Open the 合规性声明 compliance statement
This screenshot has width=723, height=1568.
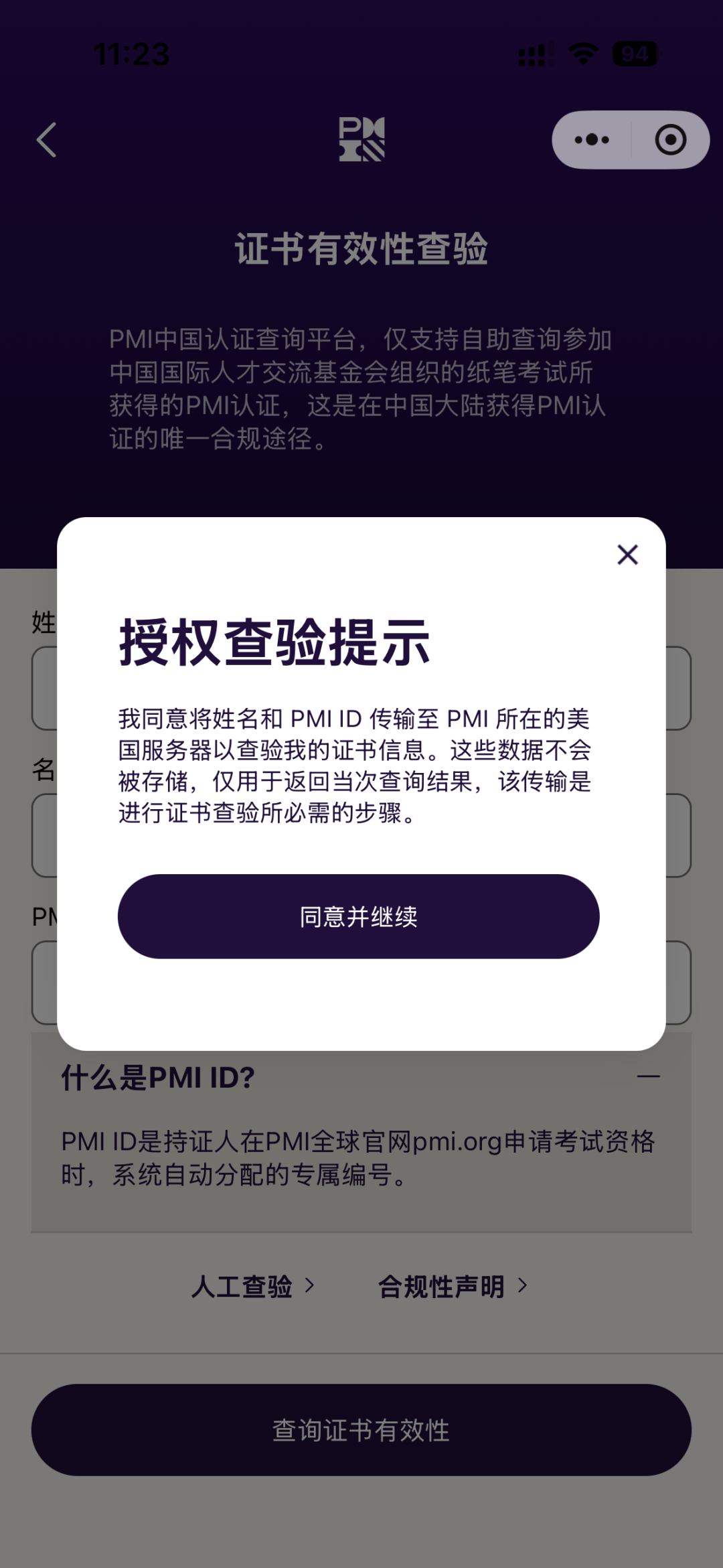pos(453,1286)
